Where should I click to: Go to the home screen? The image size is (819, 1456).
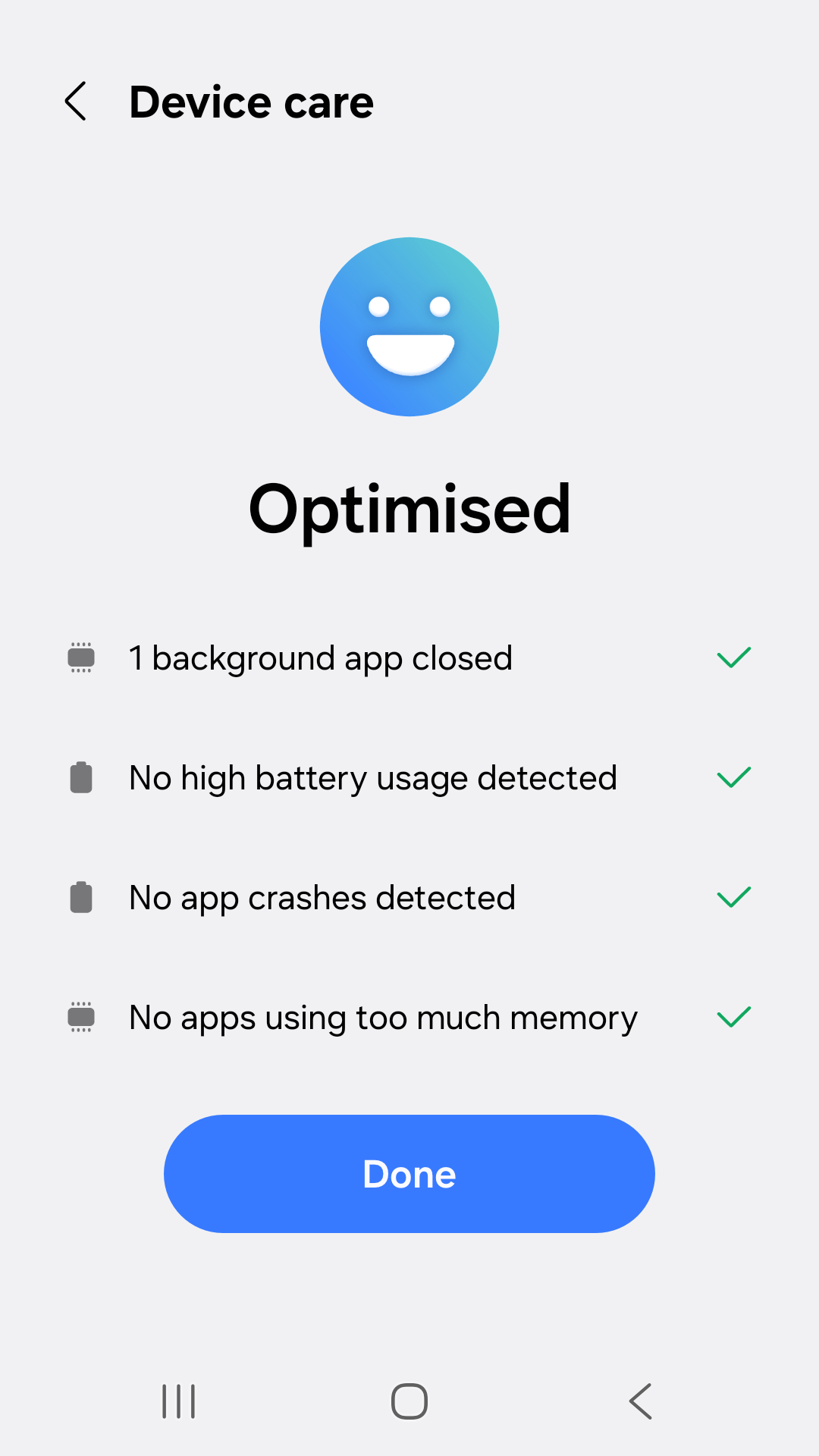[x=409, y=1401]
